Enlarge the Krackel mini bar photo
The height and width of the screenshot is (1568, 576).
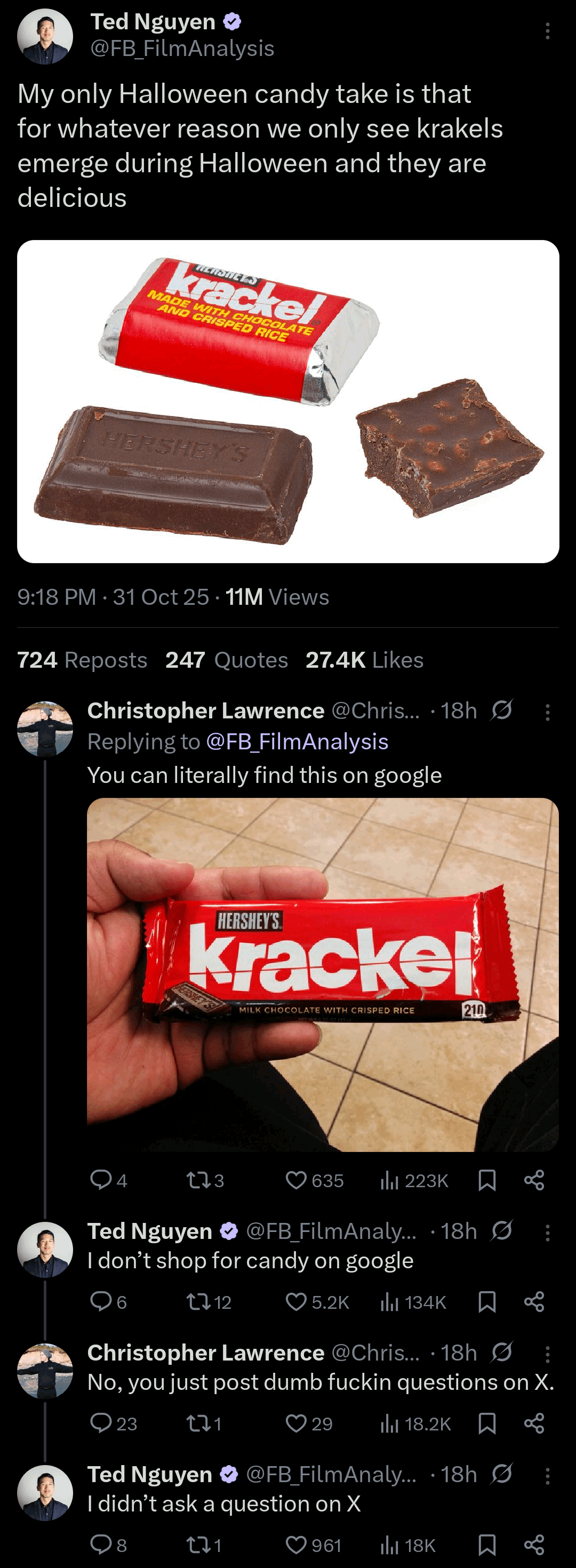[x=287, y=401]
